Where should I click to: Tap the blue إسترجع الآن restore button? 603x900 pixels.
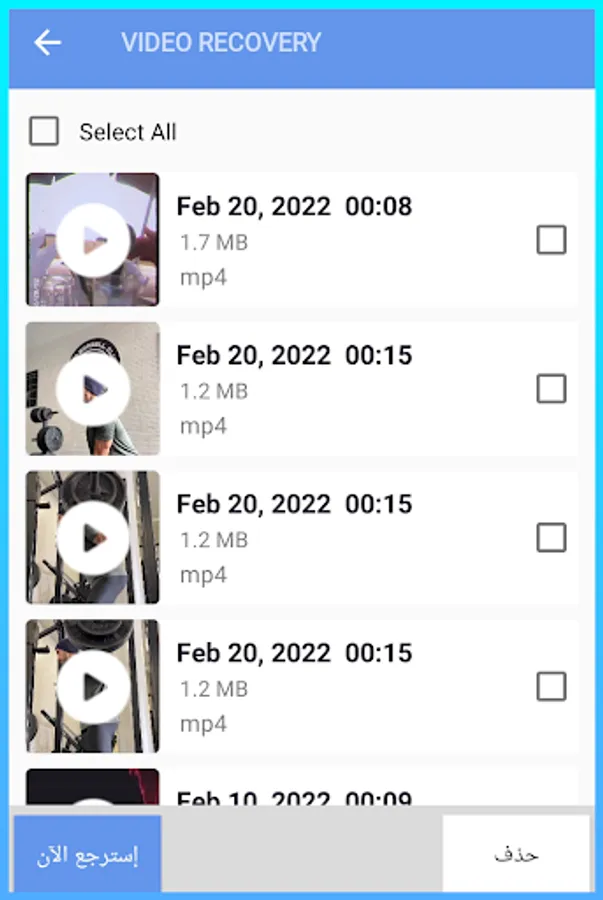tap(88, 854)
